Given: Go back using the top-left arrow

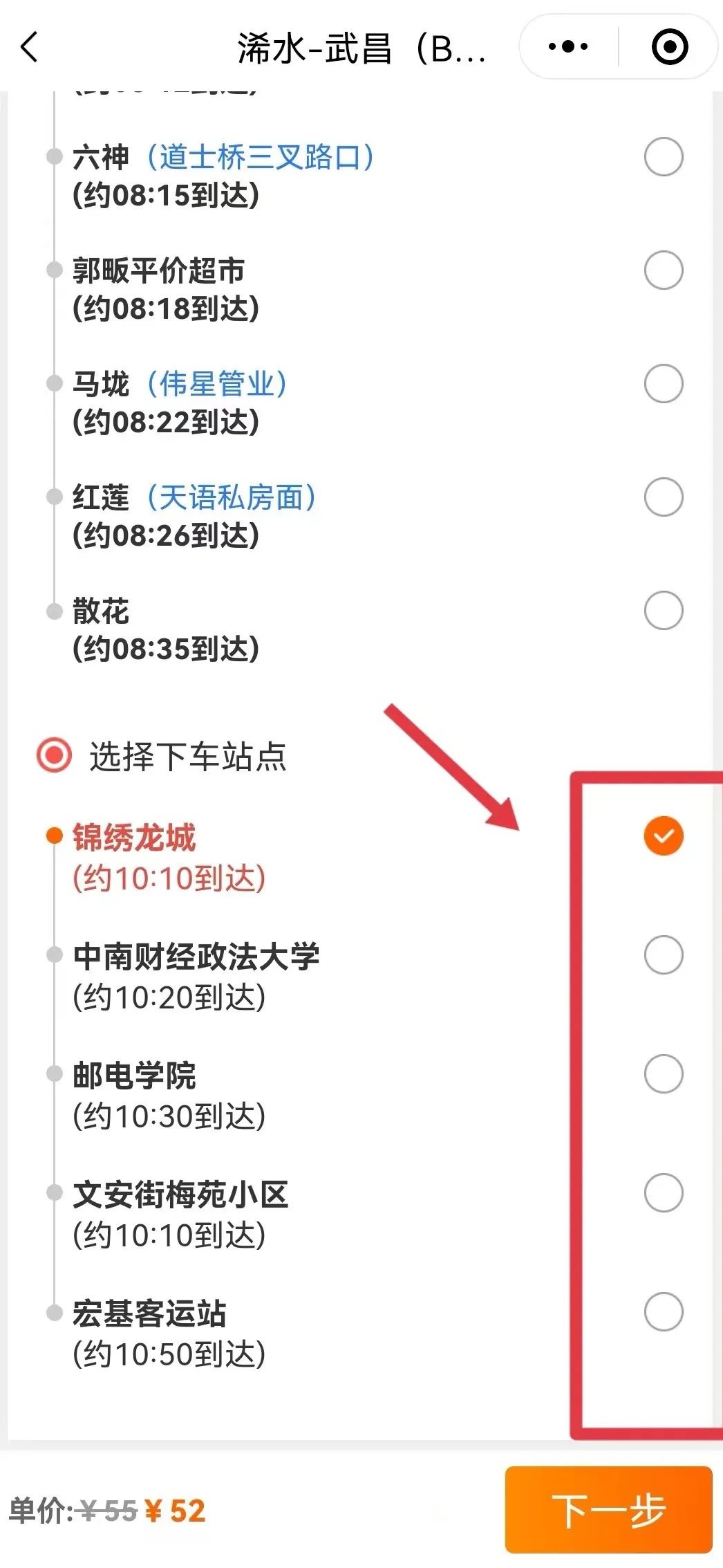Looking at the screenshot, I should (x=30, y=48).
